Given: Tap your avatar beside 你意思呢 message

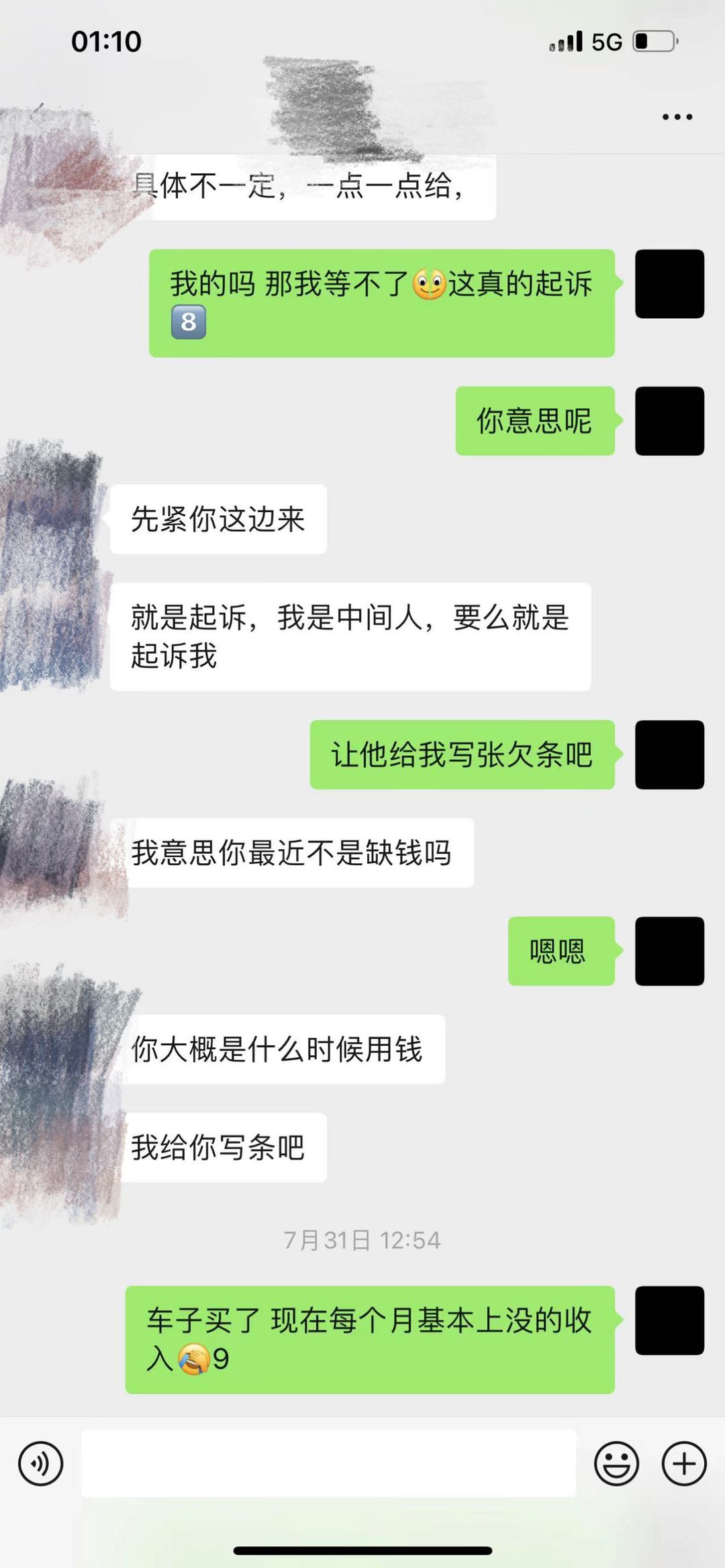Looking at the screenshot, I should pyautogui.click(x=669, y=421).
